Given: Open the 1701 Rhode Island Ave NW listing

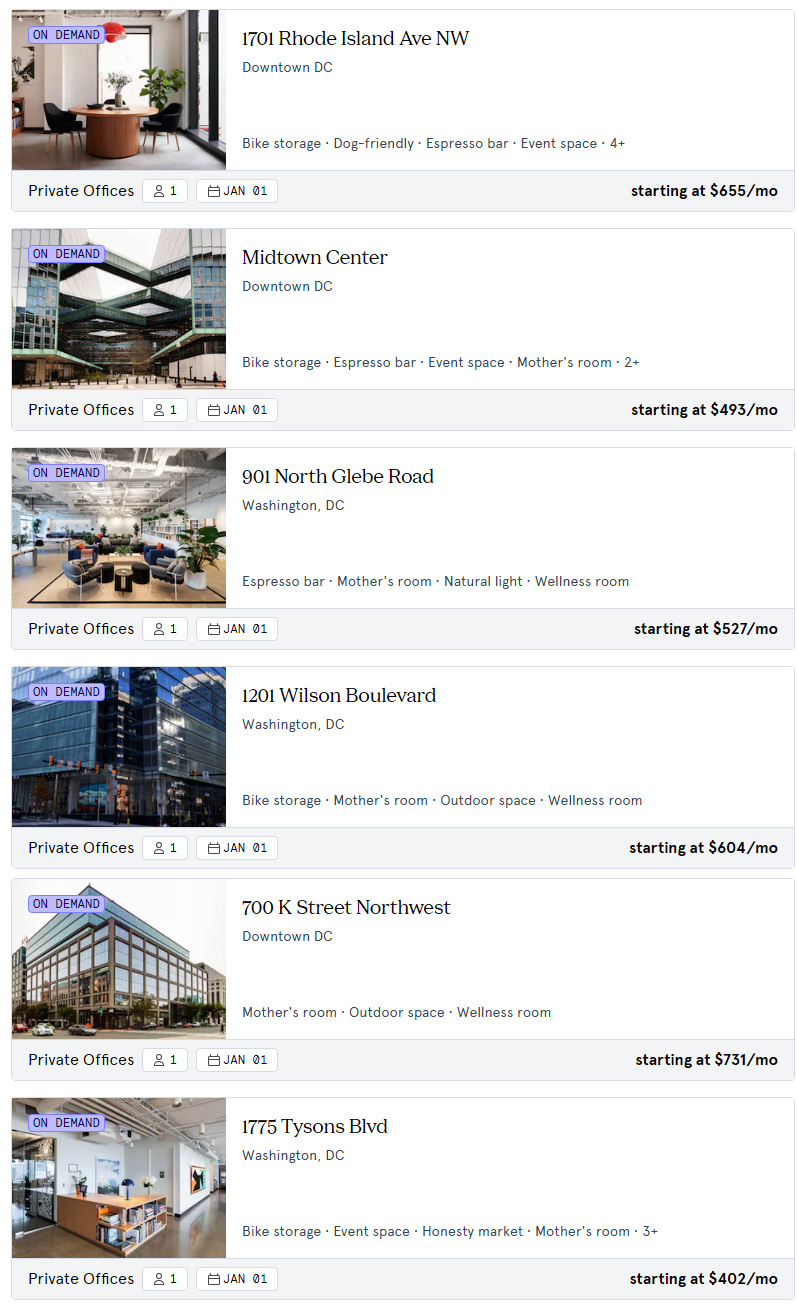Looking at the screenshot, I should pos(355,39).
